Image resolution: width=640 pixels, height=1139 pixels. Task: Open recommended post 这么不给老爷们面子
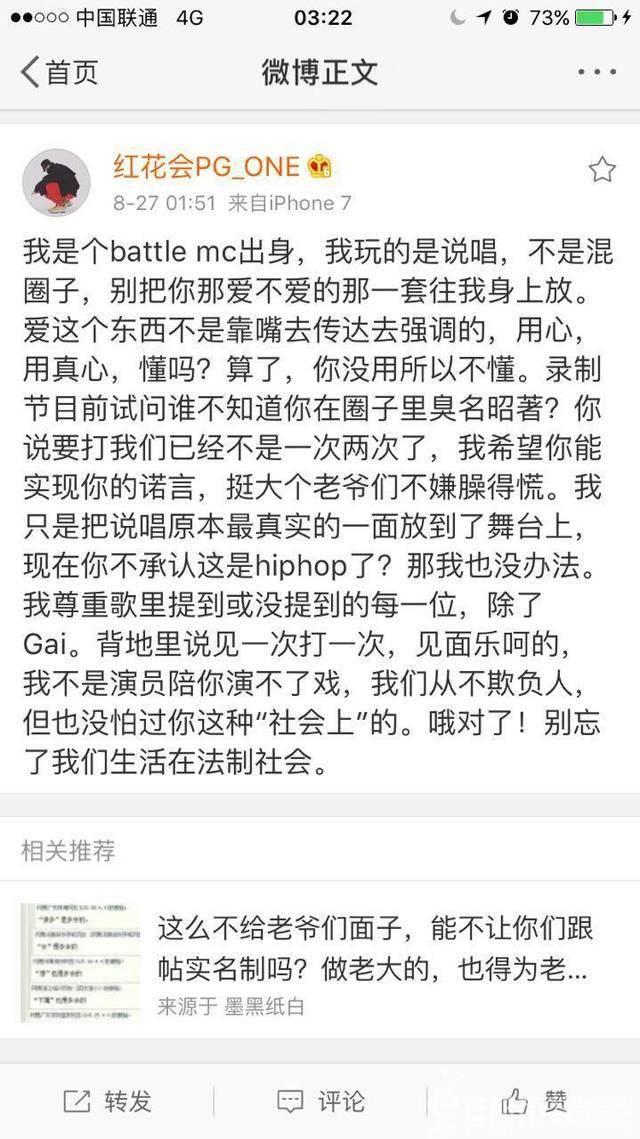(x=375, y=948)
